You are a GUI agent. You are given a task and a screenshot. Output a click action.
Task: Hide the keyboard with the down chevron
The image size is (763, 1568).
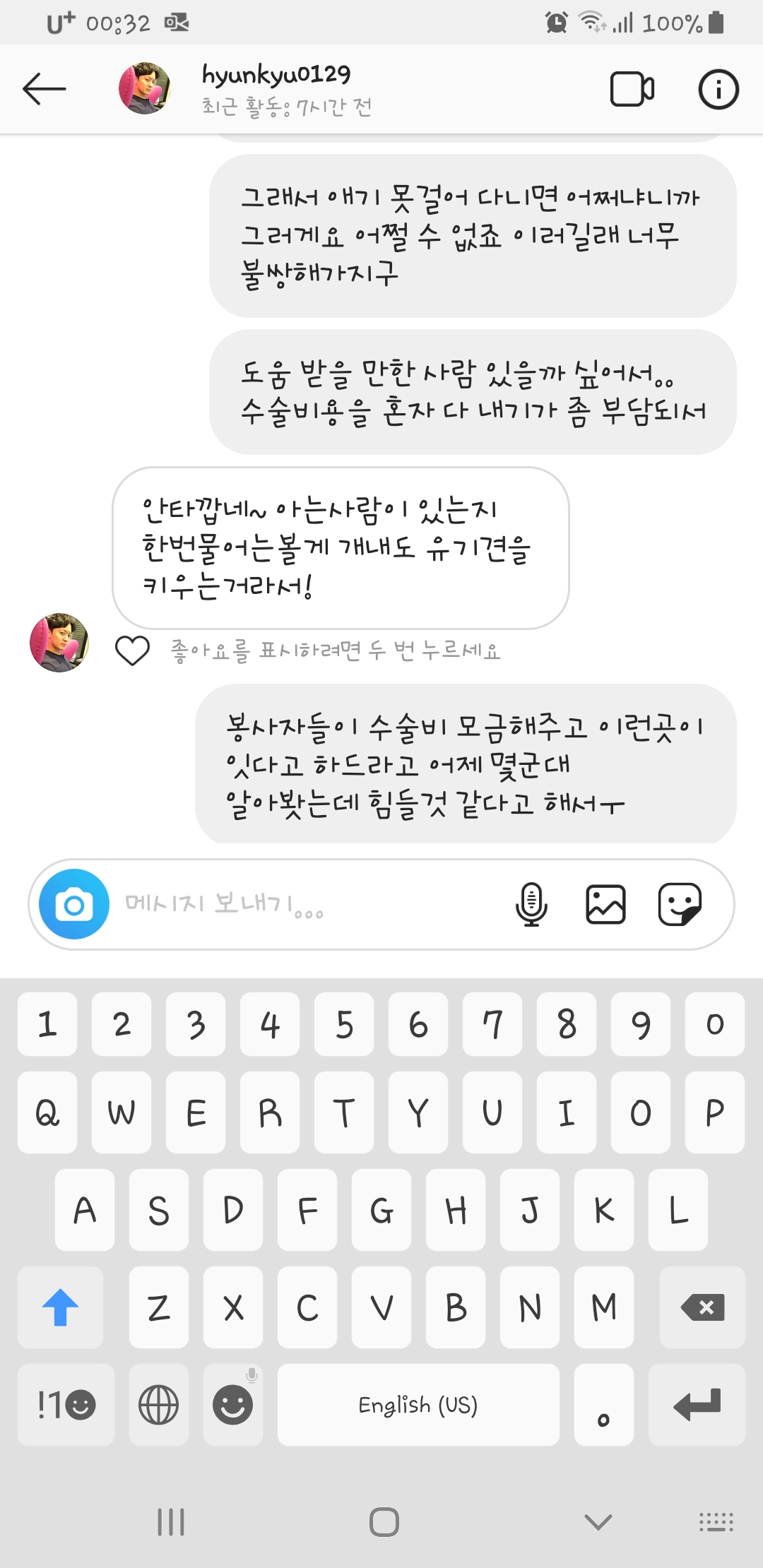coord(598,1521)
